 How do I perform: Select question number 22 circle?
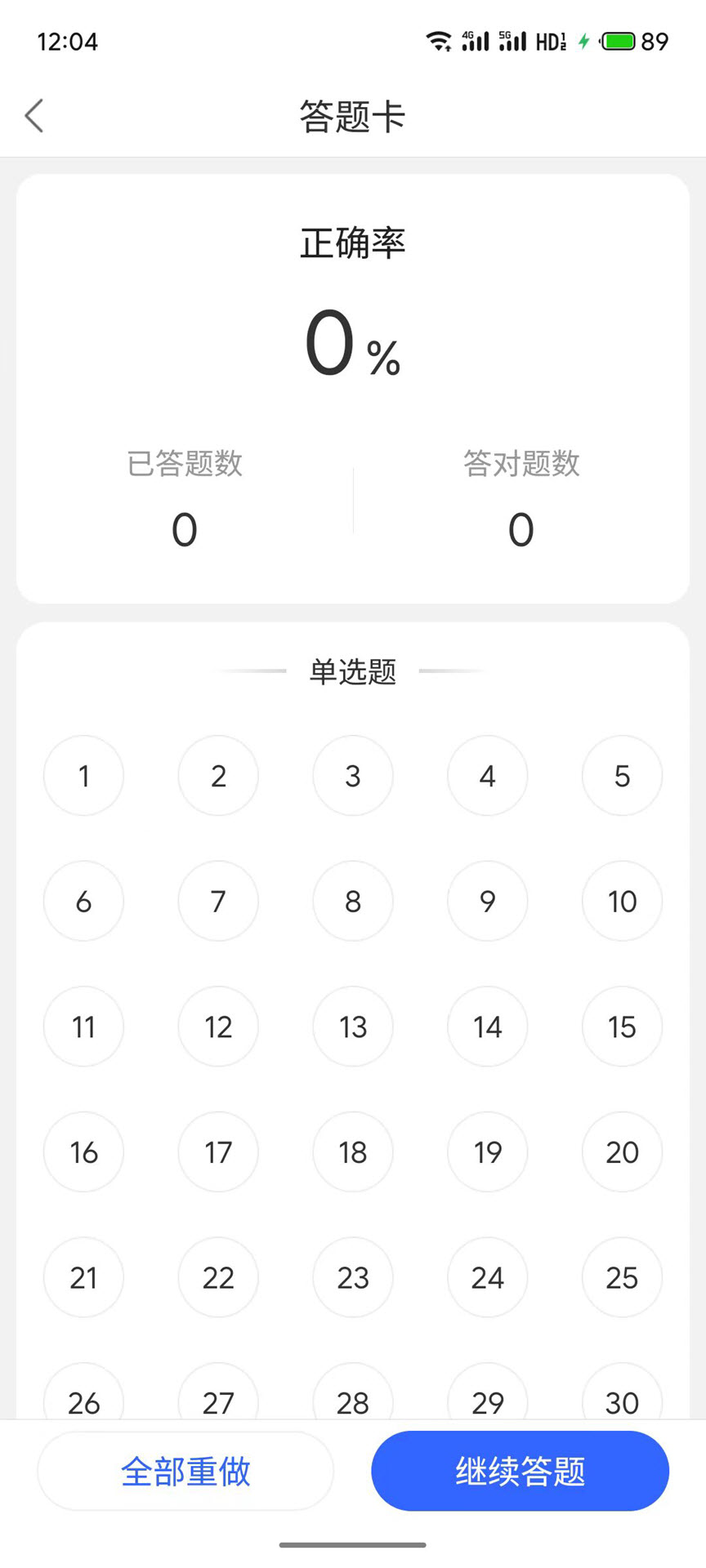pyautogui.click(x=217, y=1277)
